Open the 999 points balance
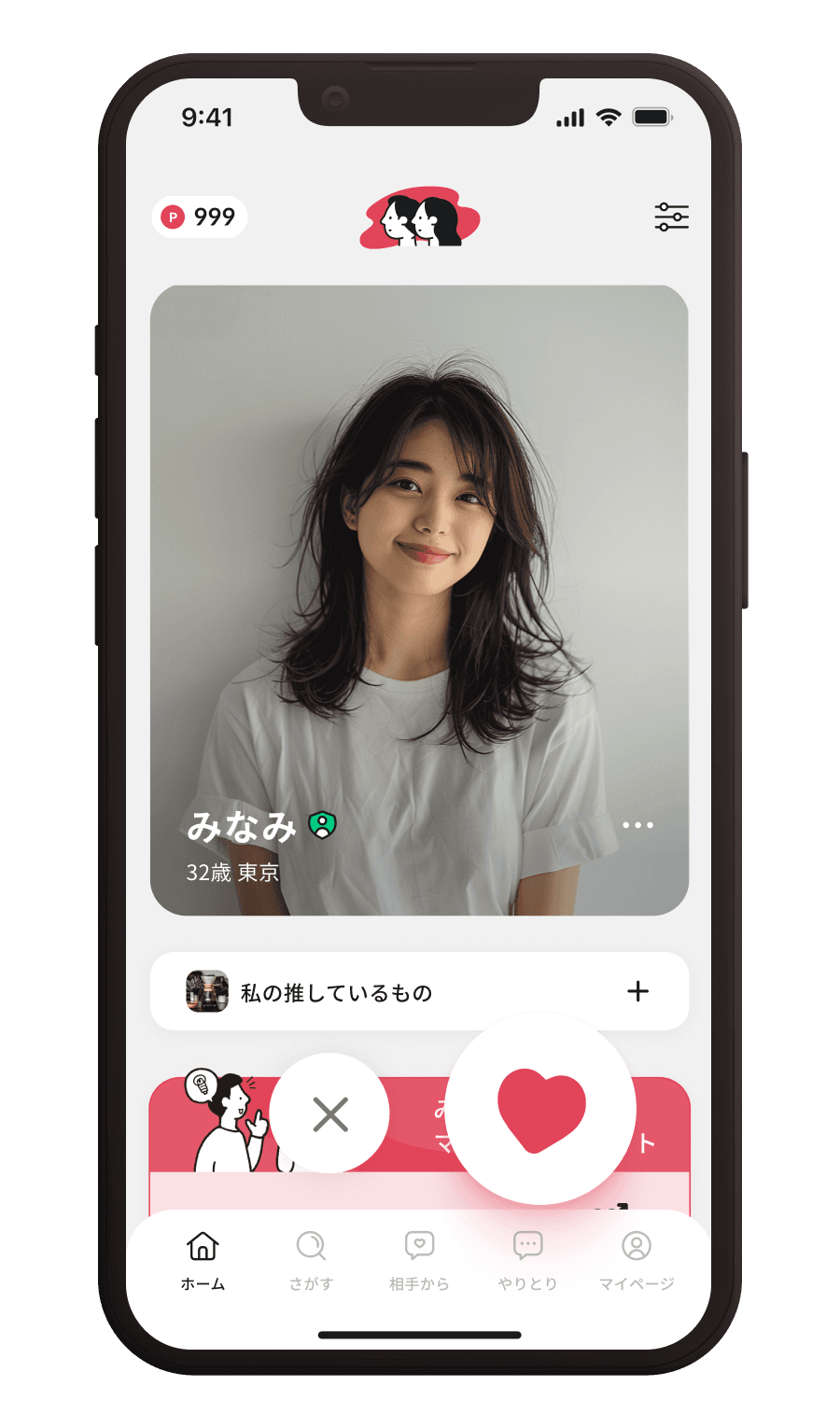 pyautogui.click(x=199, y=217)
